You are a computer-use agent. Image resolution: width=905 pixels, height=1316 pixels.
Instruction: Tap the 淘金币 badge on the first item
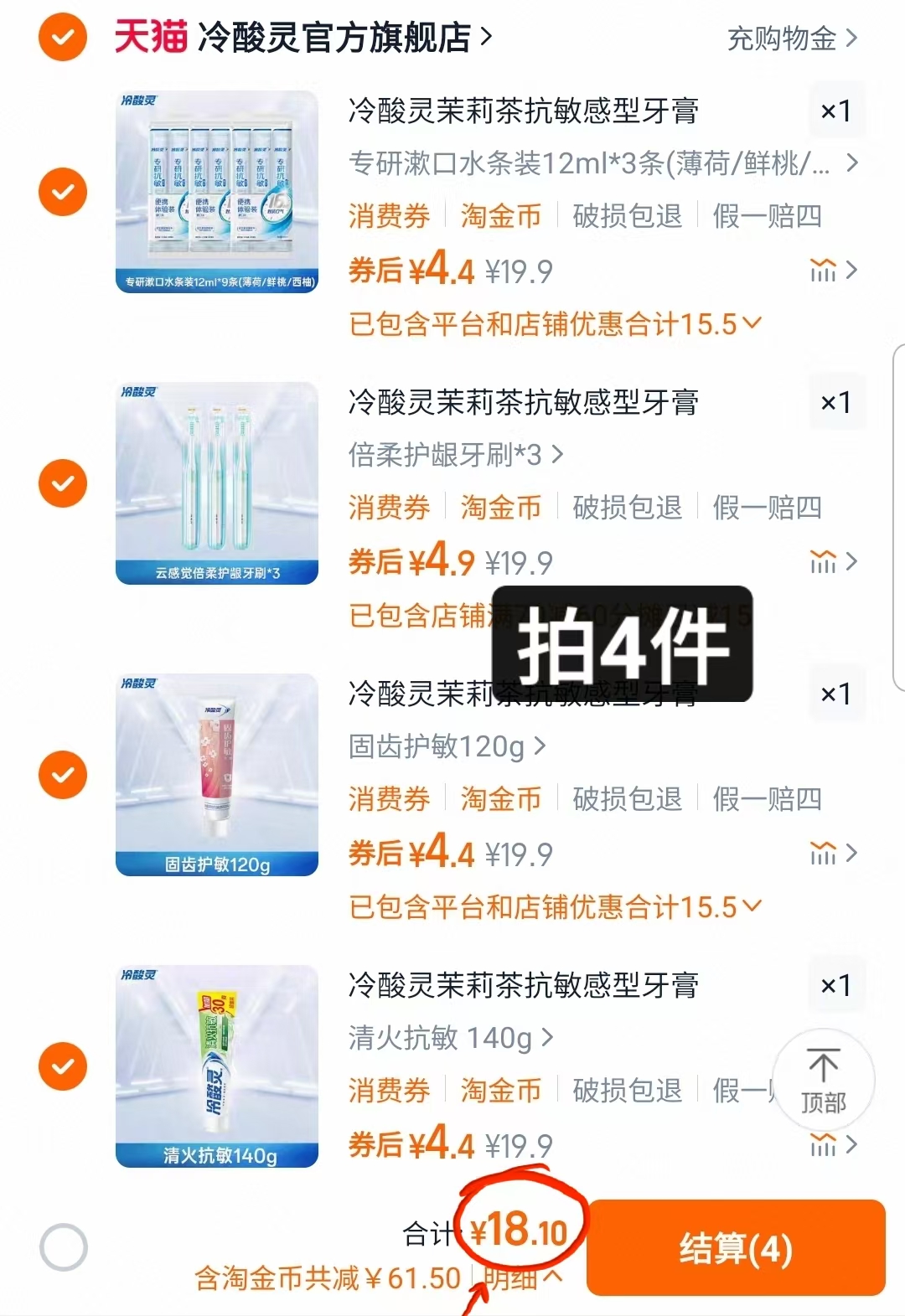coord(500,216)
